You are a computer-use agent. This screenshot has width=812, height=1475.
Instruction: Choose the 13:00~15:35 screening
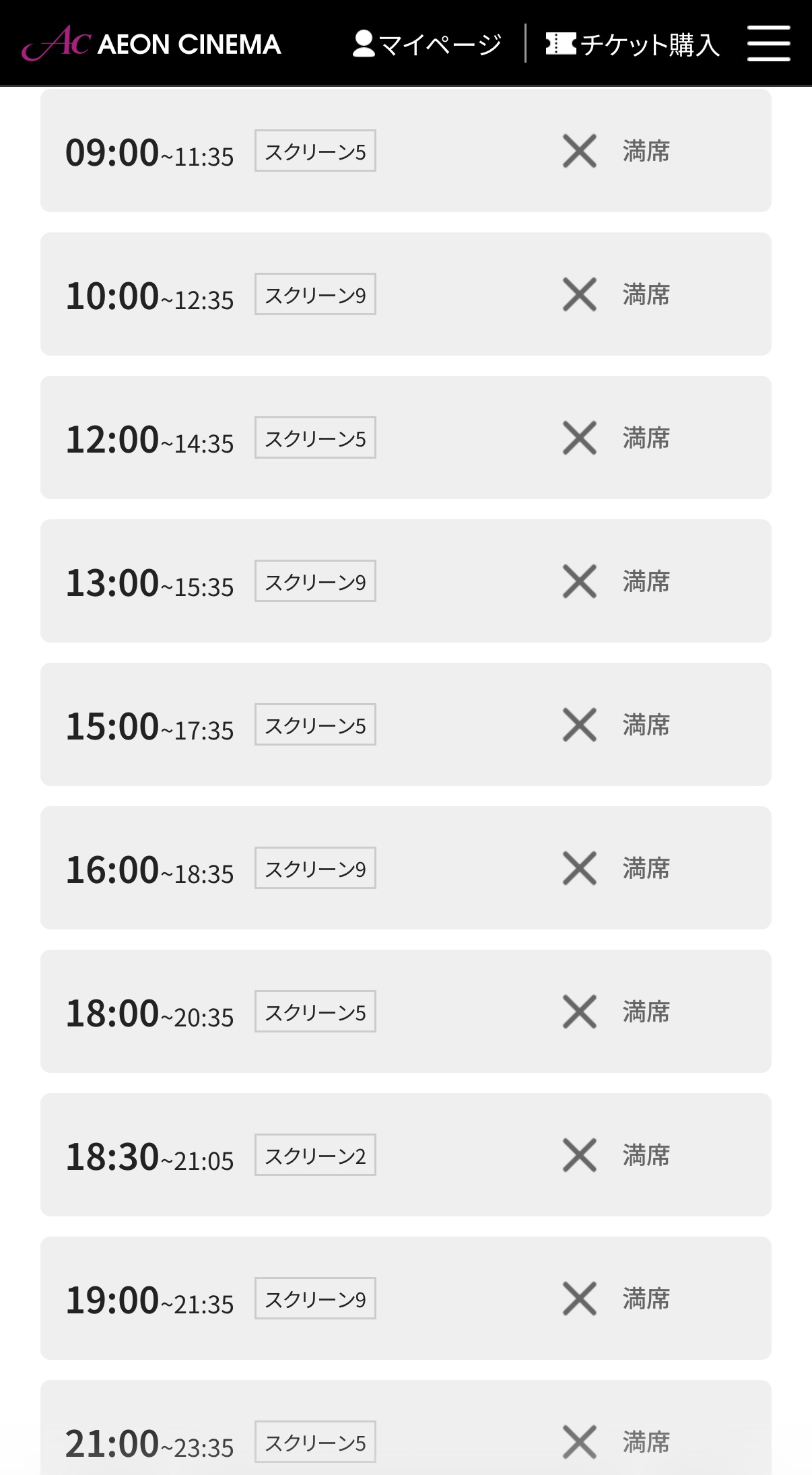coord(405,581)
